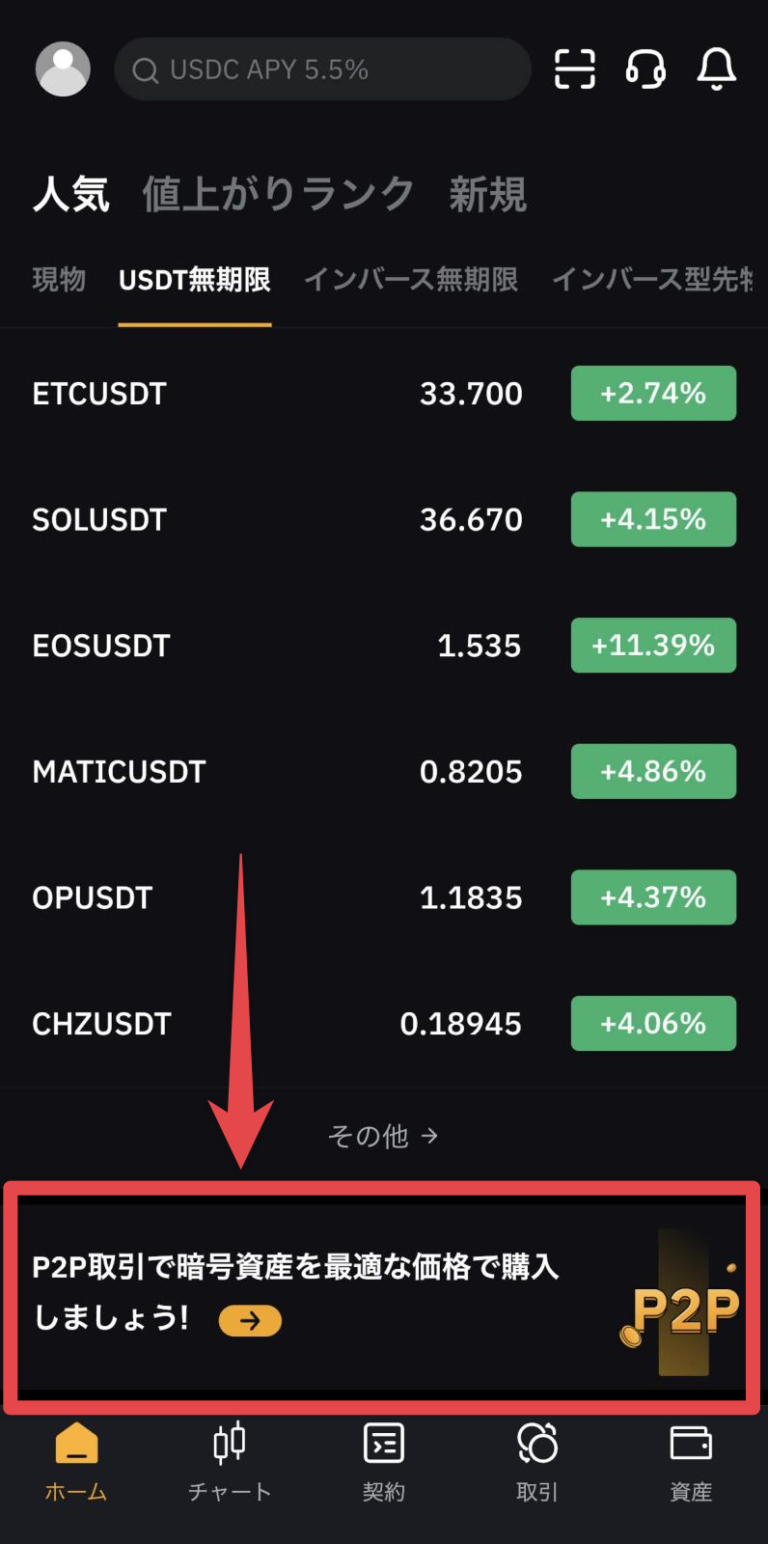Open the profile avatar

coord(62,68)
